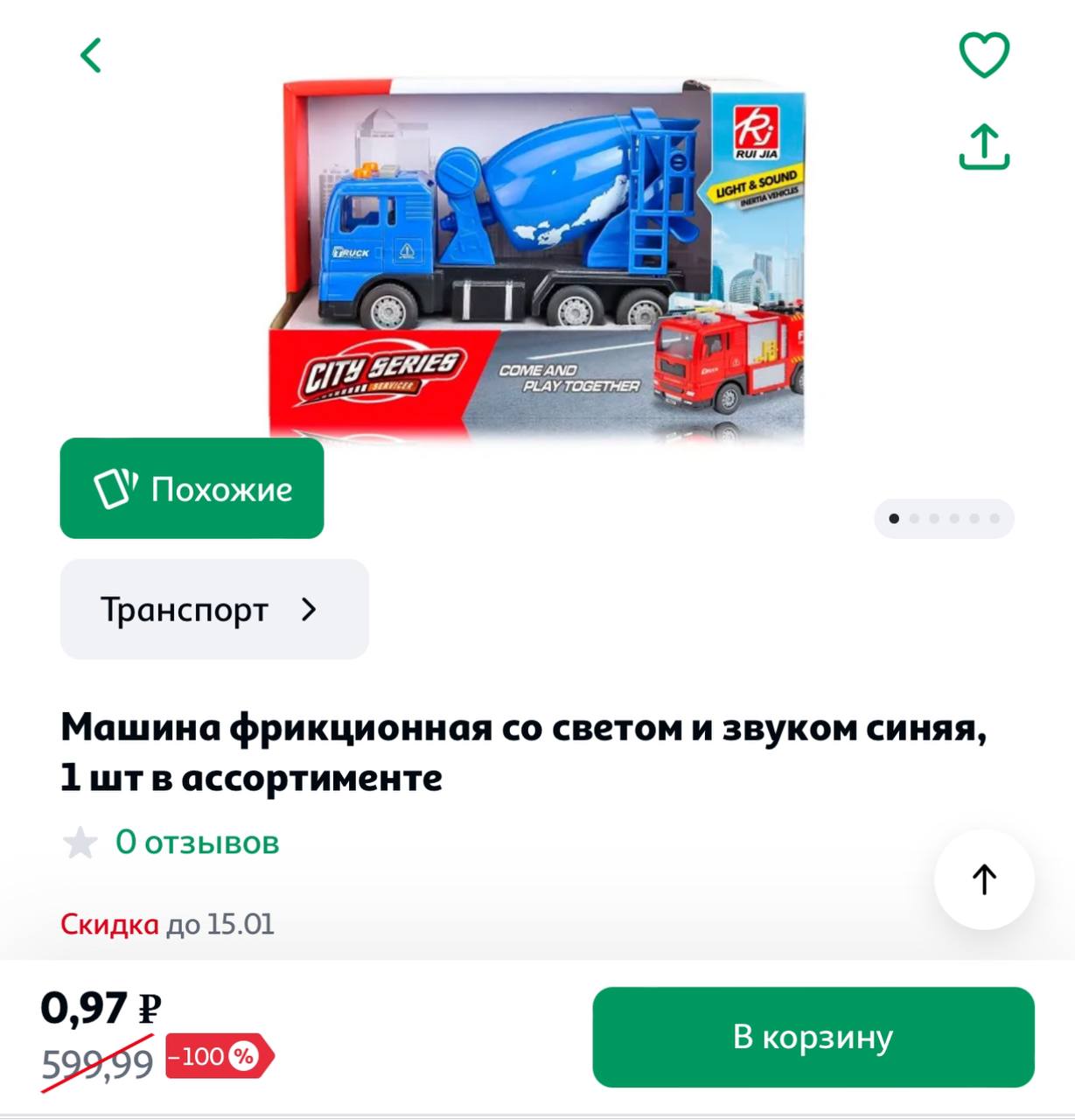Open the toy truck product photo

coord(537,259)
